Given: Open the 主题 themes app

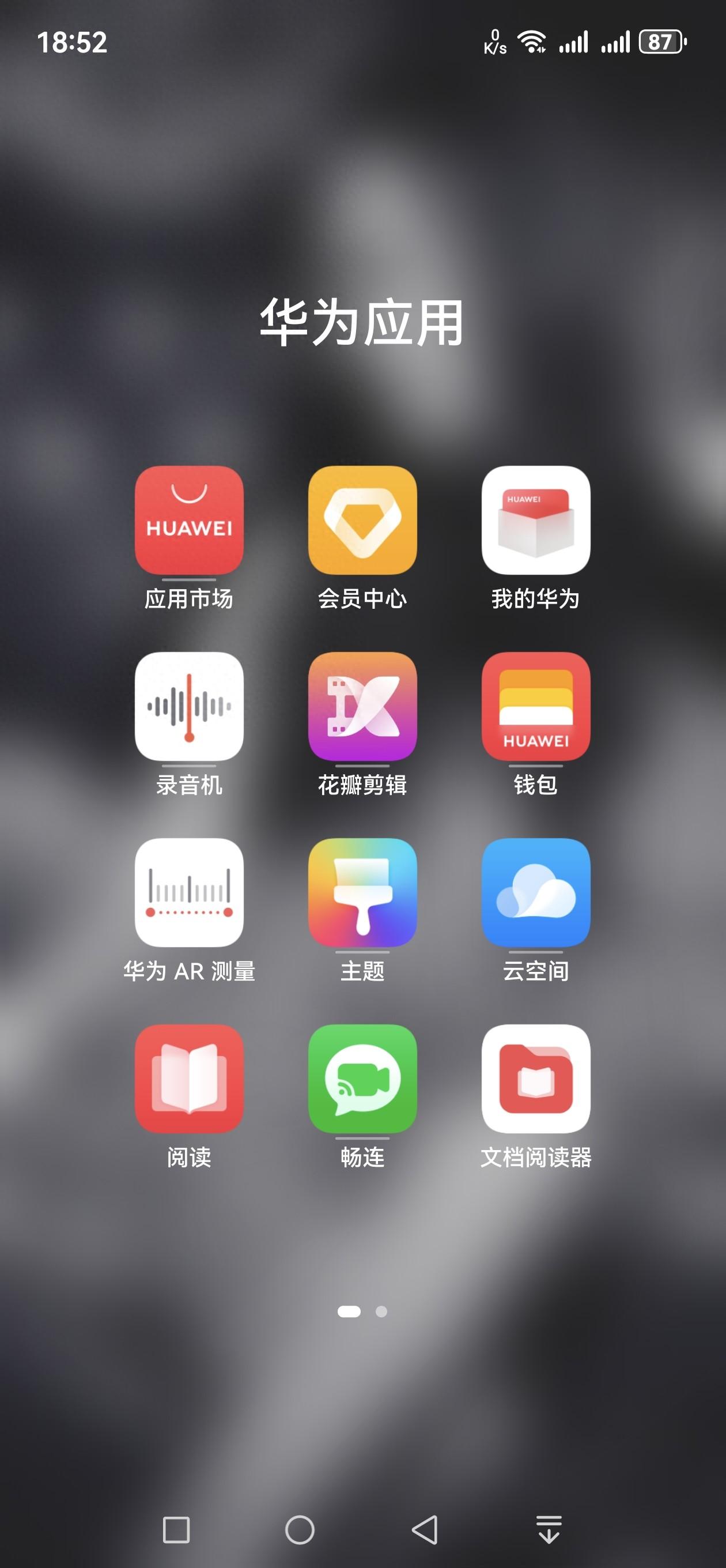Looking at the screenshot, I should click(x=362, y=892).
